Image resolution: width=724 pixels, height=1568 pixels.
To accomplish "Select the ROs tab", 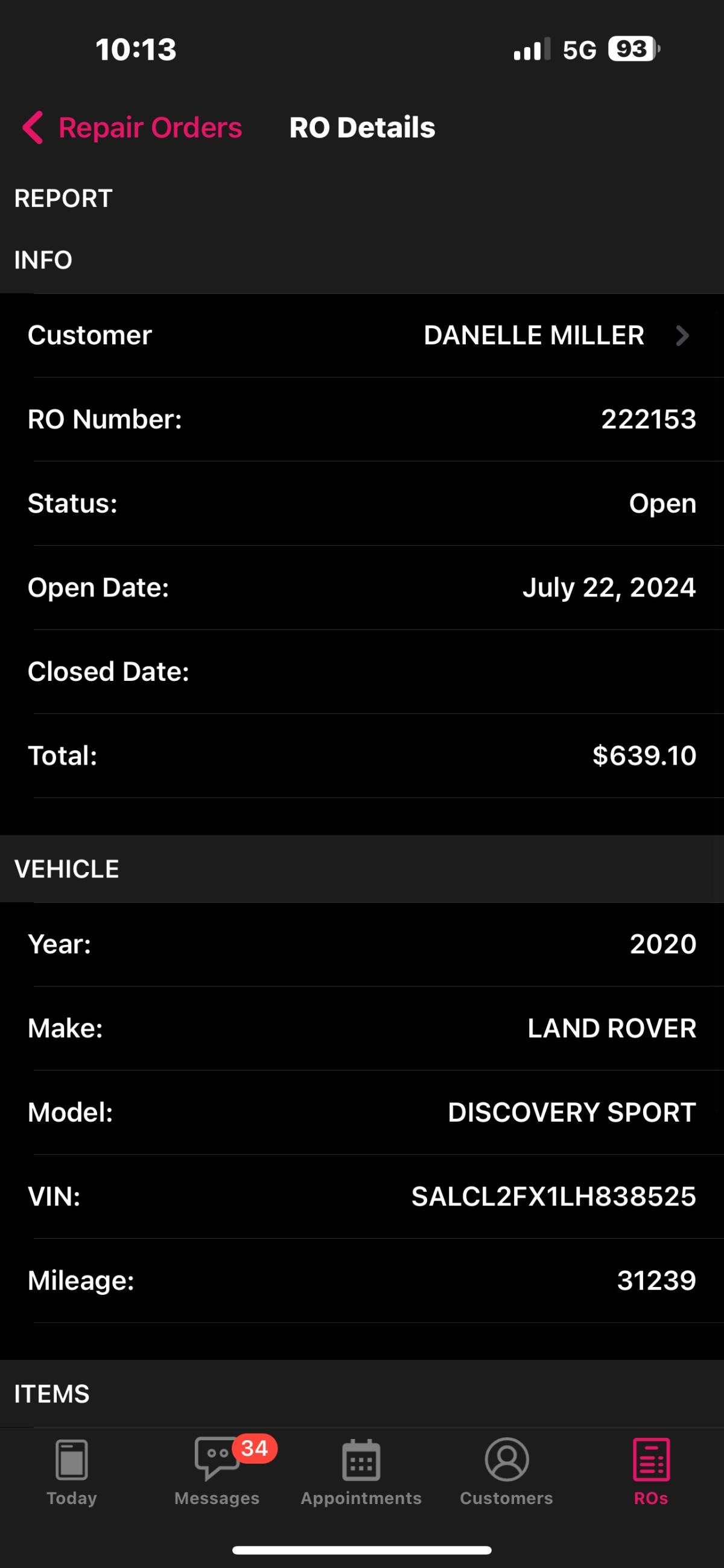I will (x=651, y=1472).
